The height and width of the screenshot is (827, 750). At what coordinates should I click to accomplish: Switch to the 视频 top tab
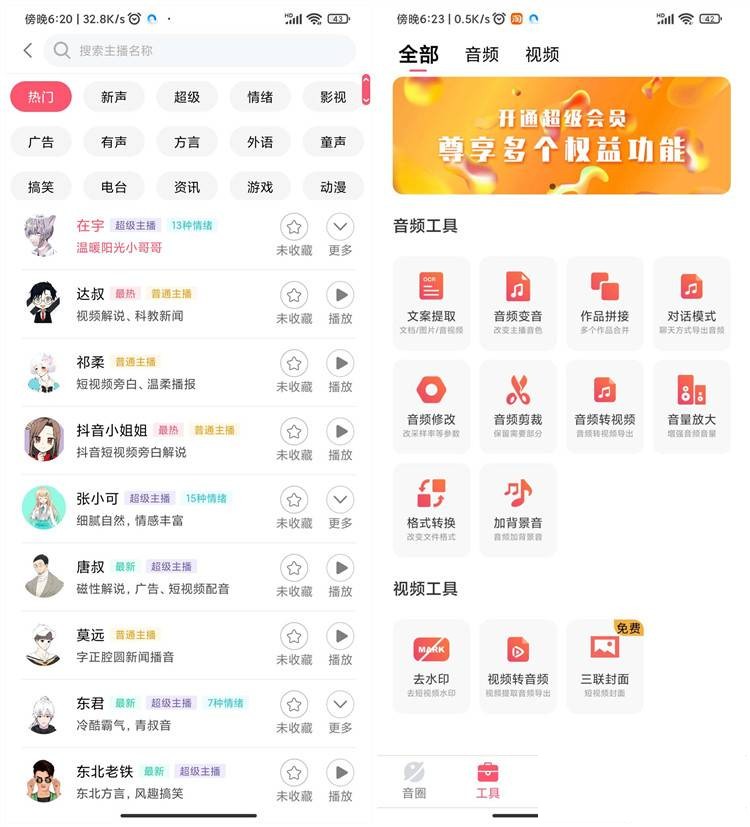(542, 55)
